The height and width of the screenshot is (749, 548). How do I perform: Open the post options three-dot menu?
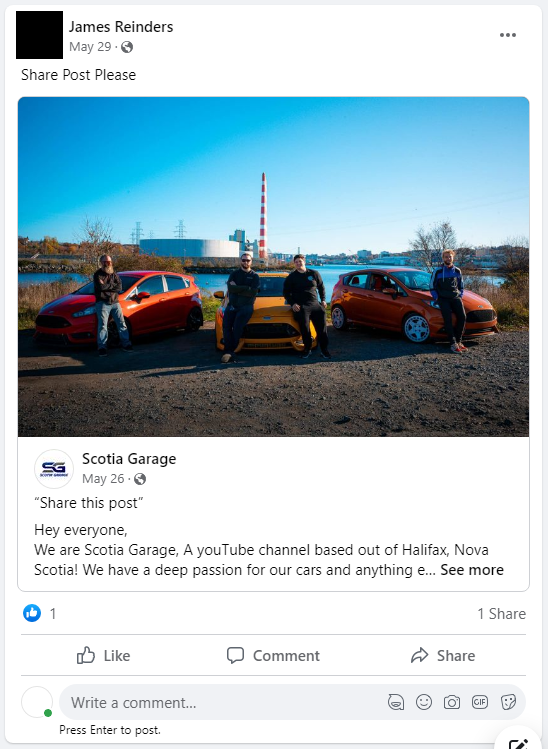507,35
